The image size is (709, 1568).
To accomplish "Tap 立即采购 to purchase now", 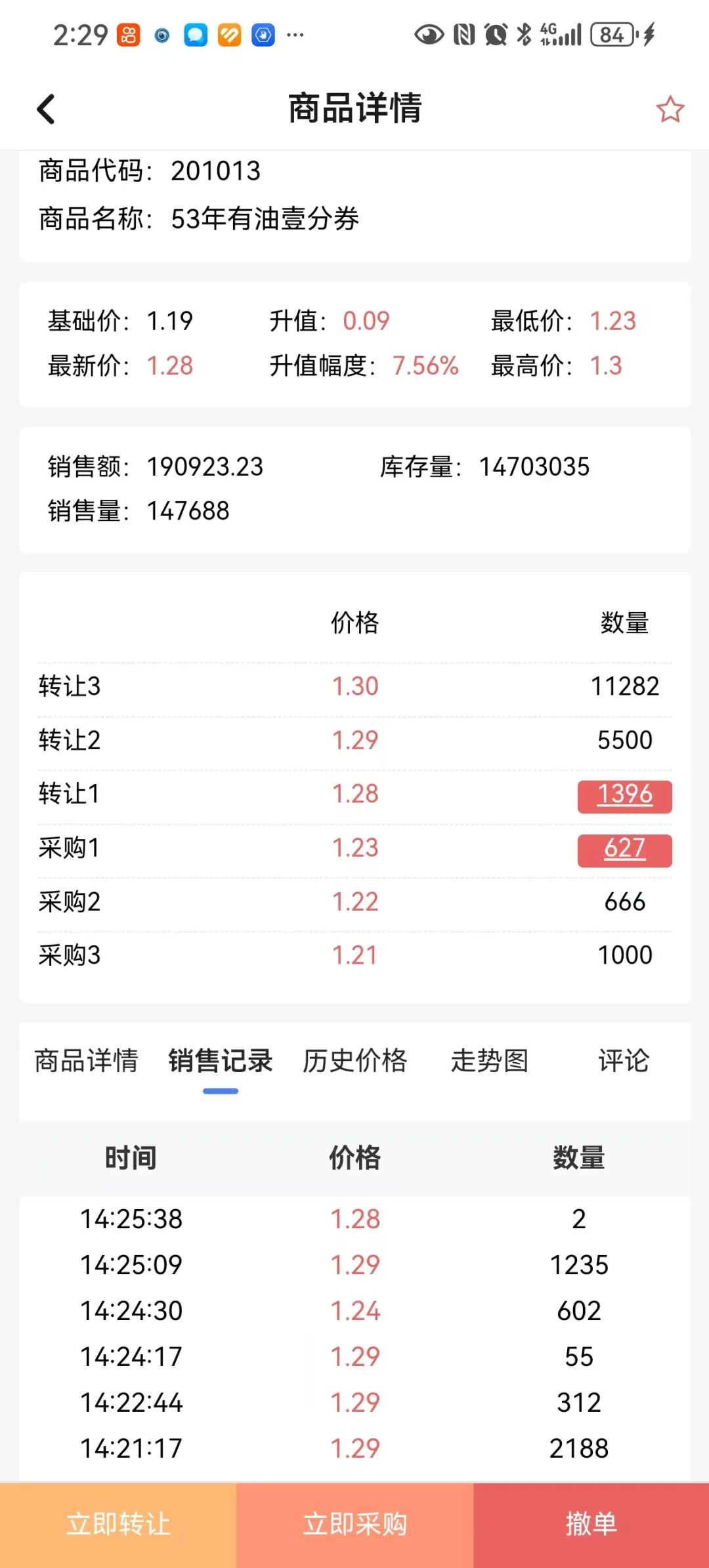I will 354,1525.
